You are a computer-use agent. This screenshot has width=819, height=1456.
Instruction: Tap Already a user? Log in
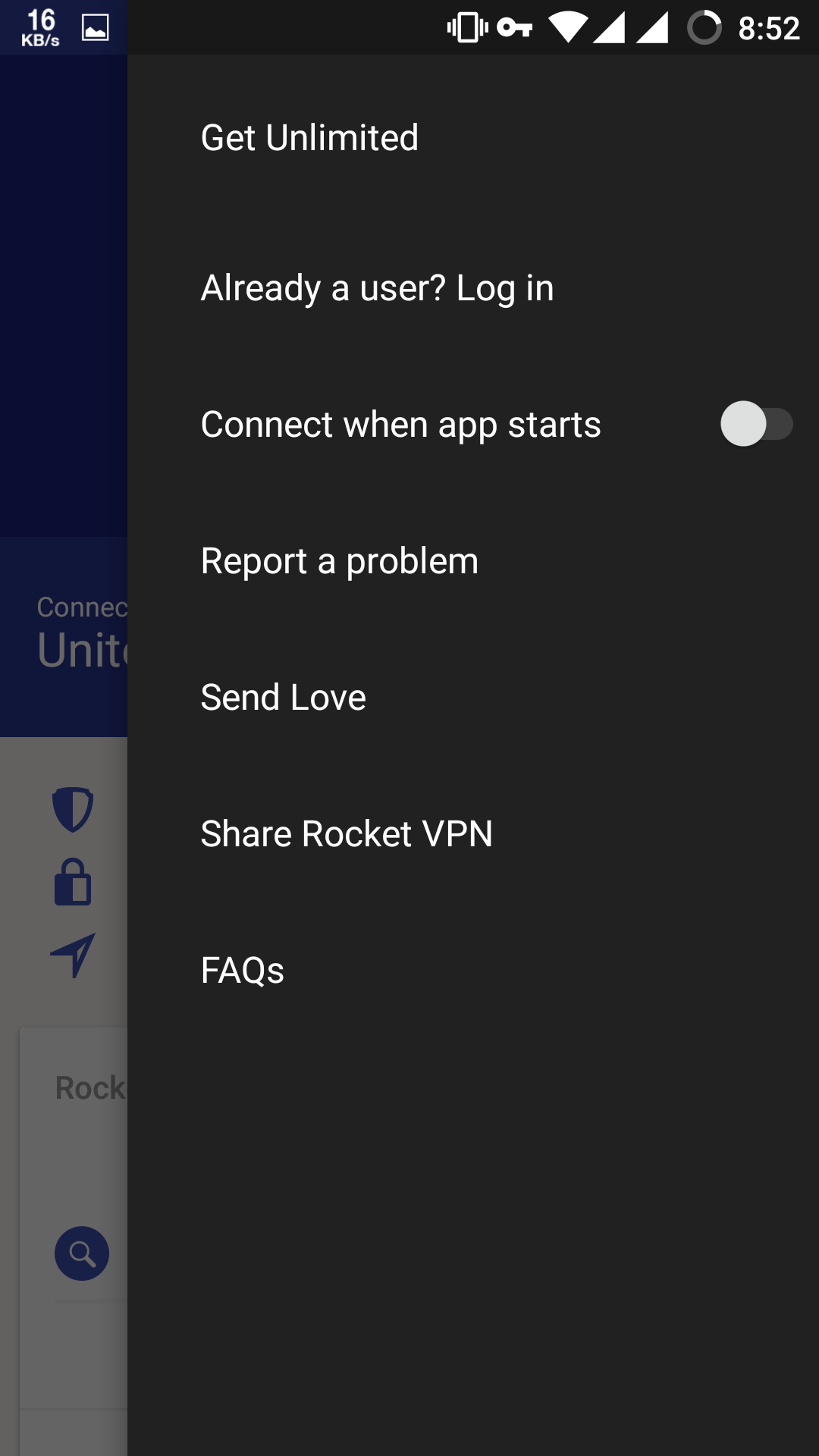tap(377, 288)
